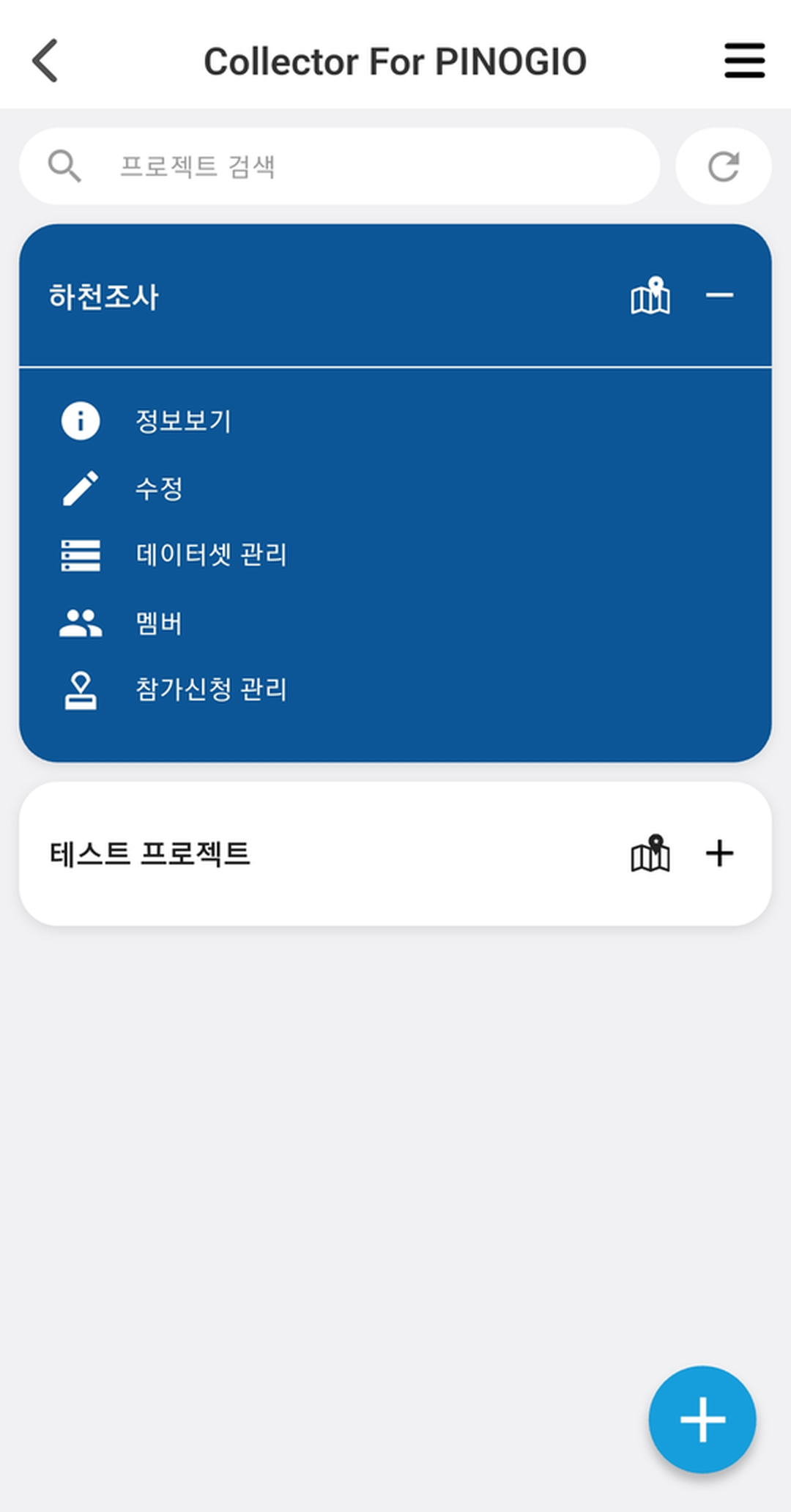Tap the members icon next to 멤버
The height and width of the screenshot is (1512, 791).
pyautogui.click(x=81, y=623)
